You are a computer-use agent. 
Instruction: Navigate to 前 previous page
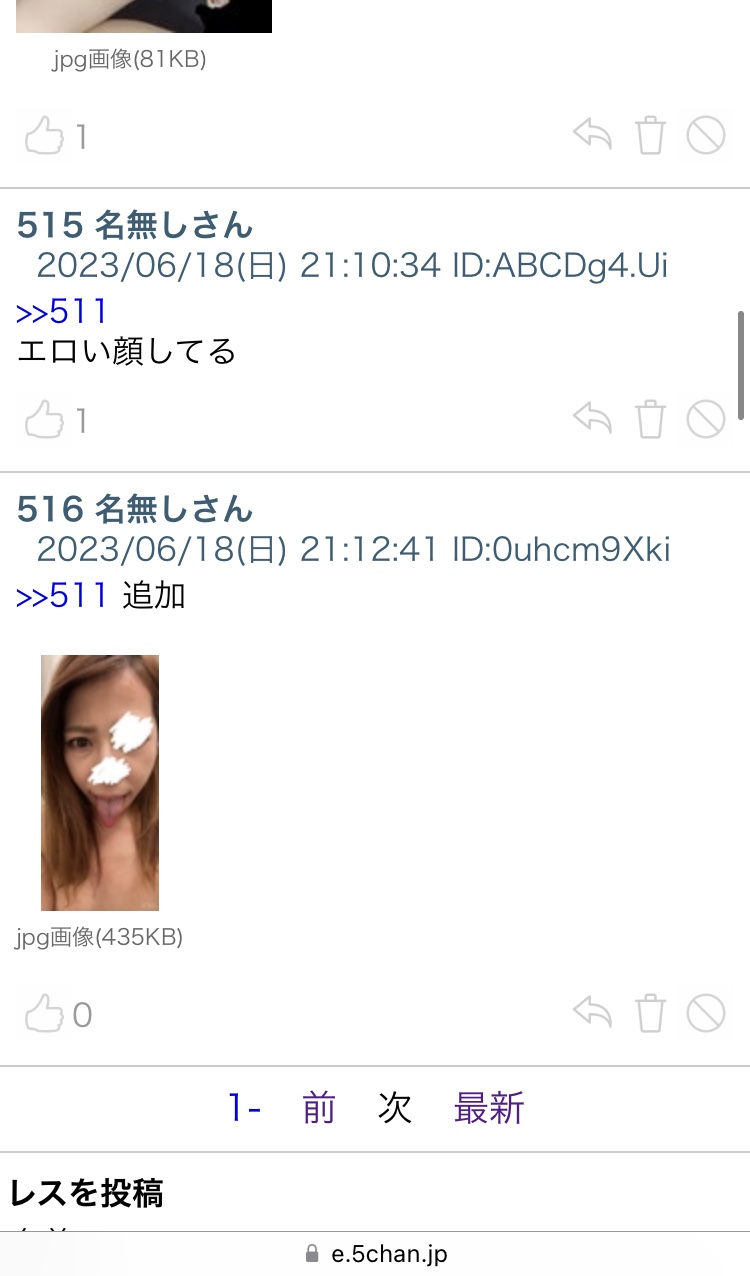tap(318, 1109)
